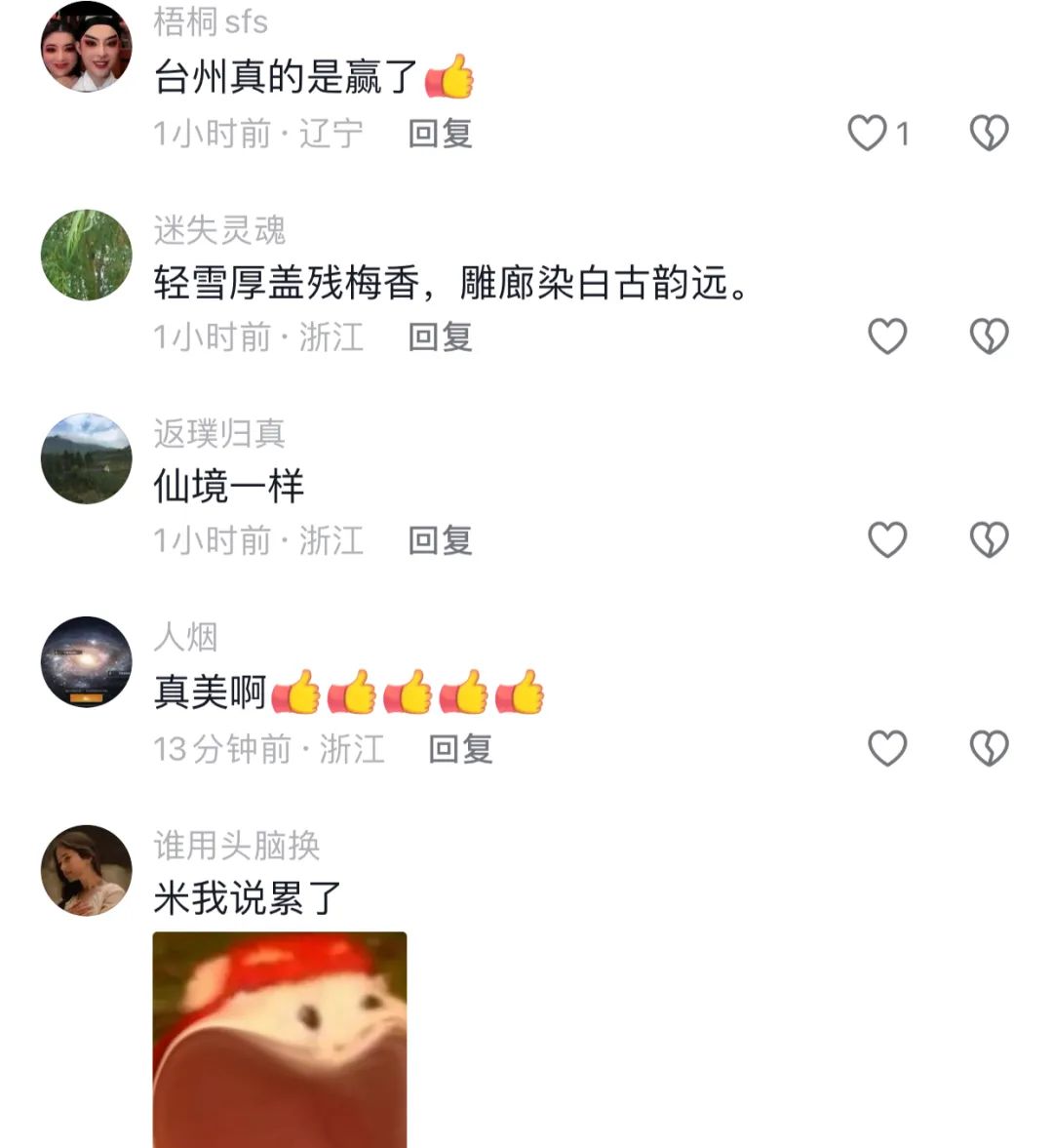This screenshot has width=1053, height=1148.
Task: View 迷失灵魂's profile picture
Action: coord(86,256)
